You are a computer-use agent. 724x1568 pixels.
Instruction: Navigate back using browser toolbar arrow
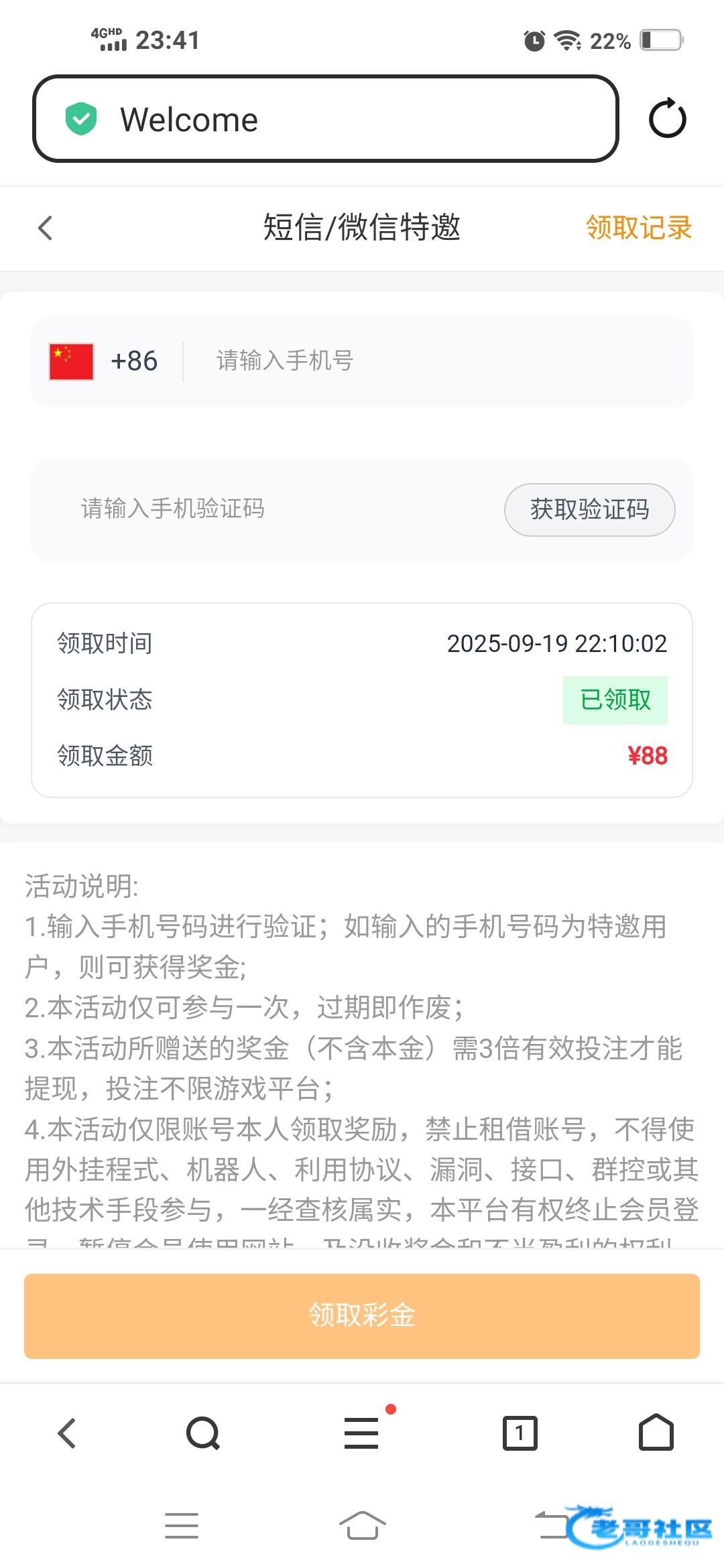point(67,1433)
